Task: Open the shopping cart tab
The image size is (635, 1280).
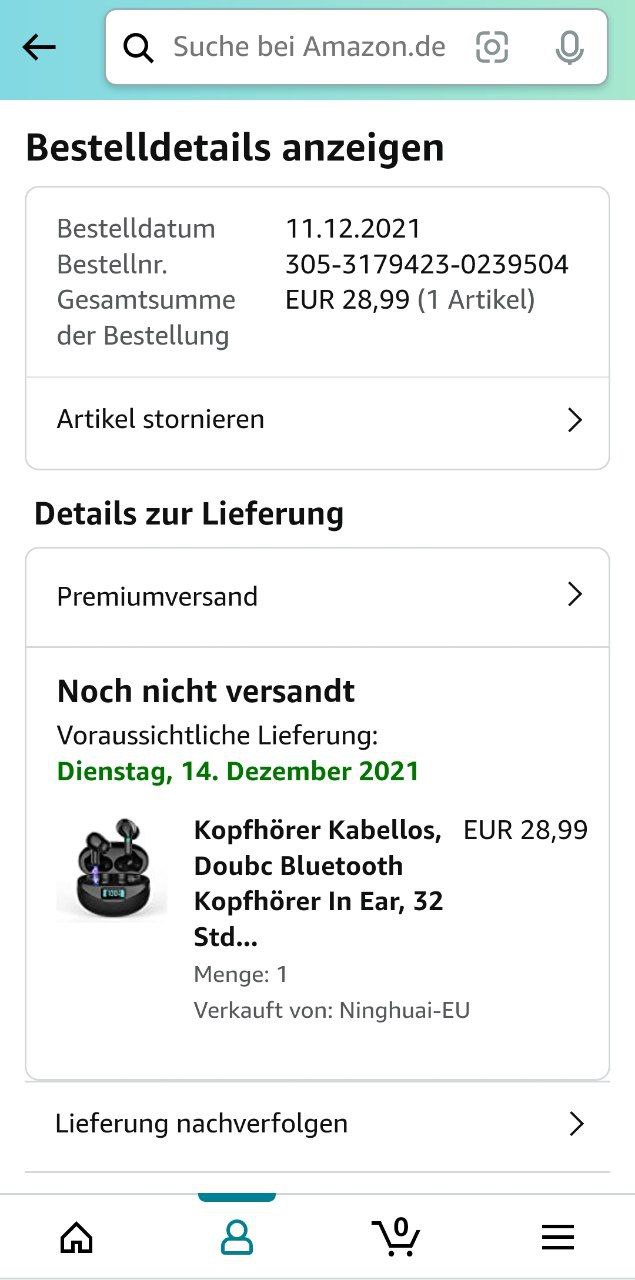Action: click(x=396, y=1236)
